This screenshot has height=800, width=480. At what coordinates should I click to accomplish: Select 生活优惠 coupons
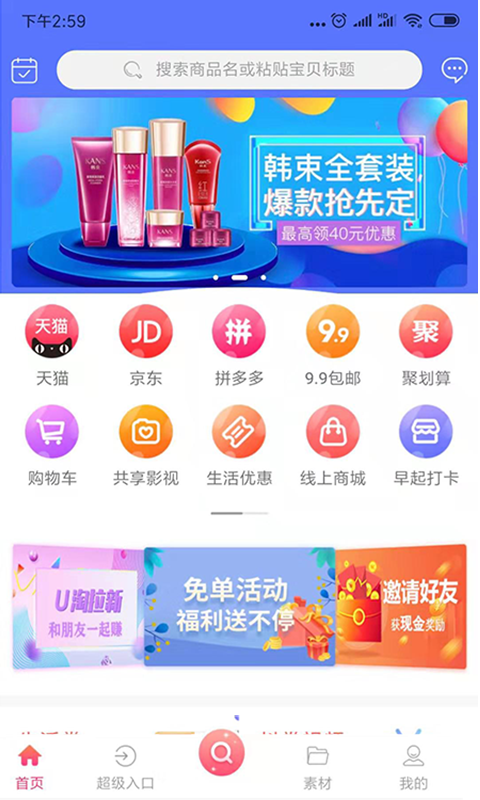[239, 445]
